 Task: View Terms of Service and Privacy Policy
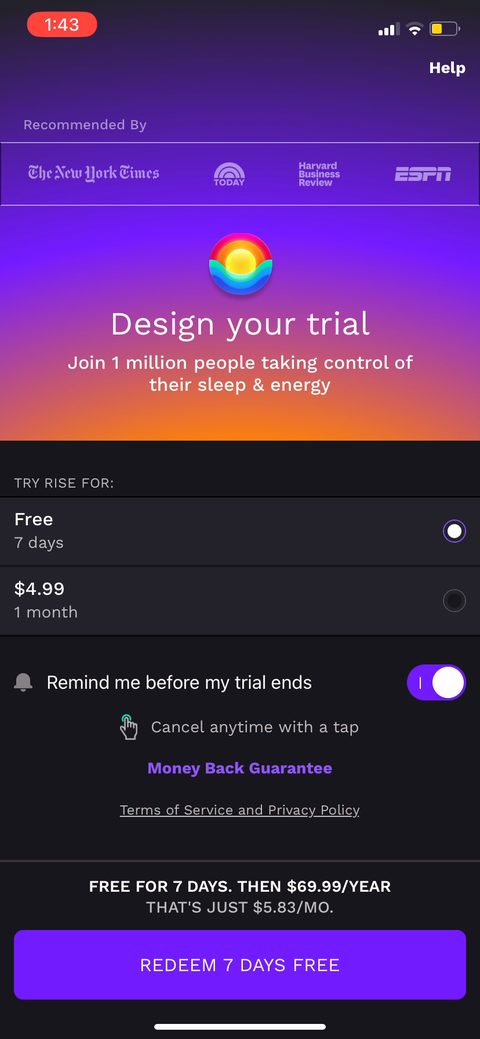coord(240,810)
